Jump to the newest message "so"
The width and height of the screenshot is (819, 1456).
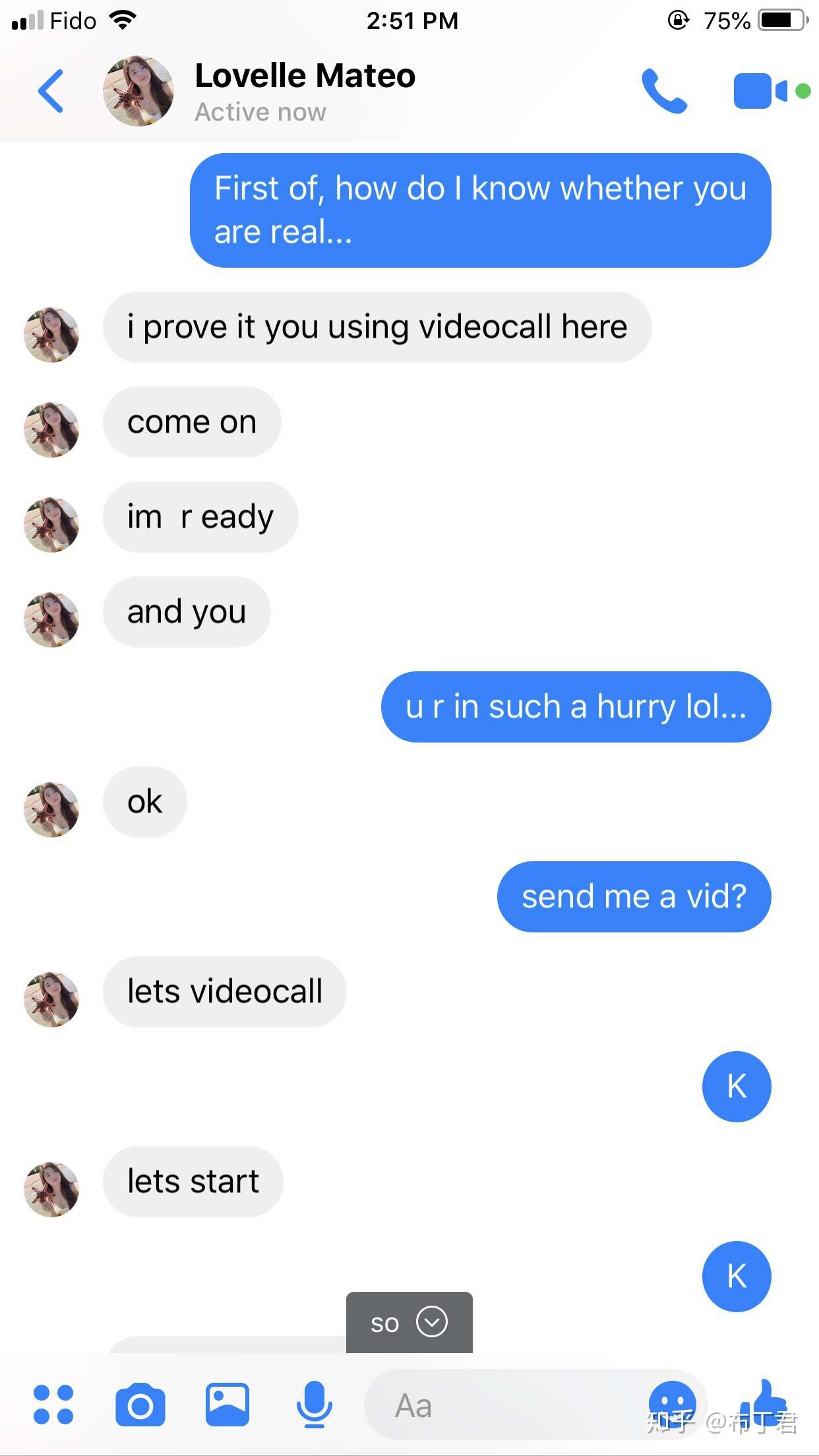(409, 1323)
